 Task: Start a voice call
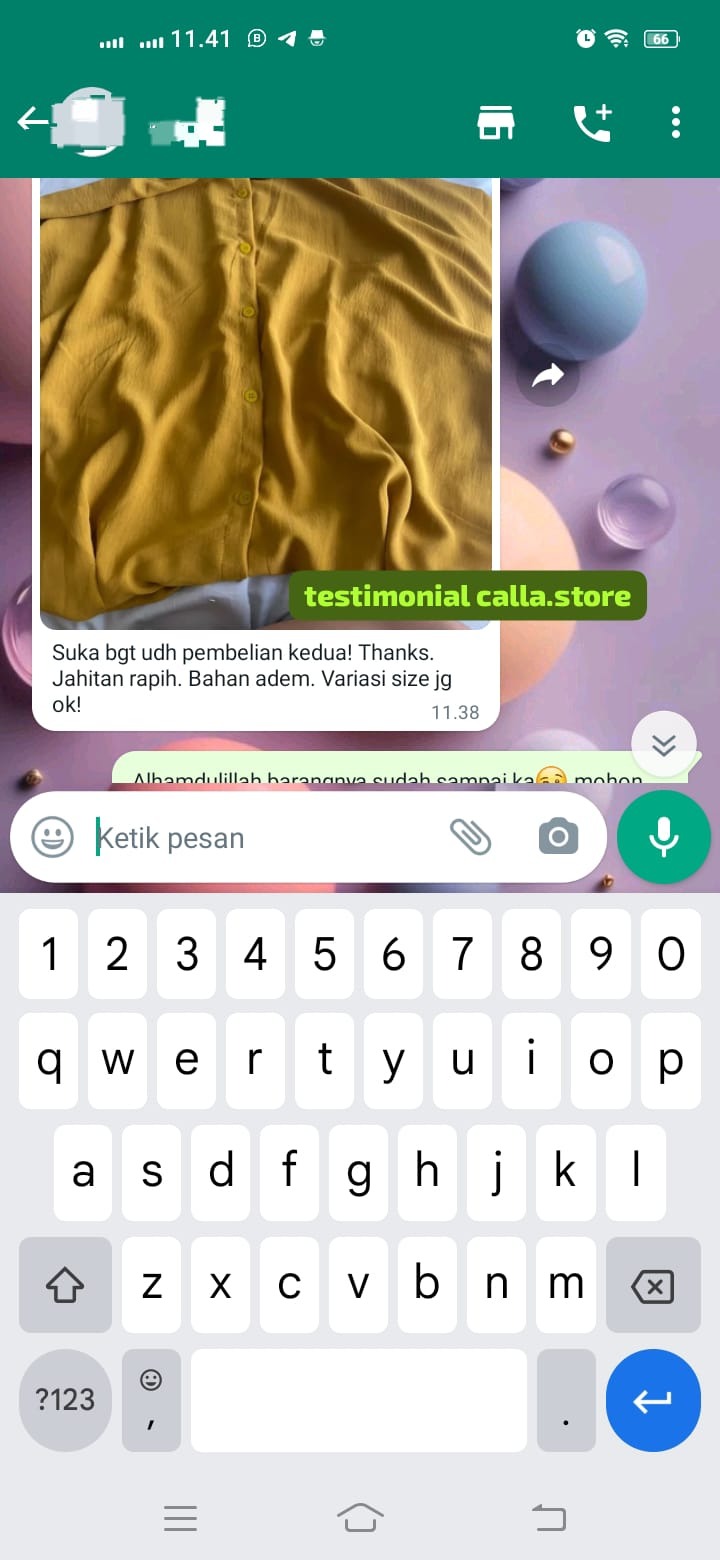coord(591,122)
